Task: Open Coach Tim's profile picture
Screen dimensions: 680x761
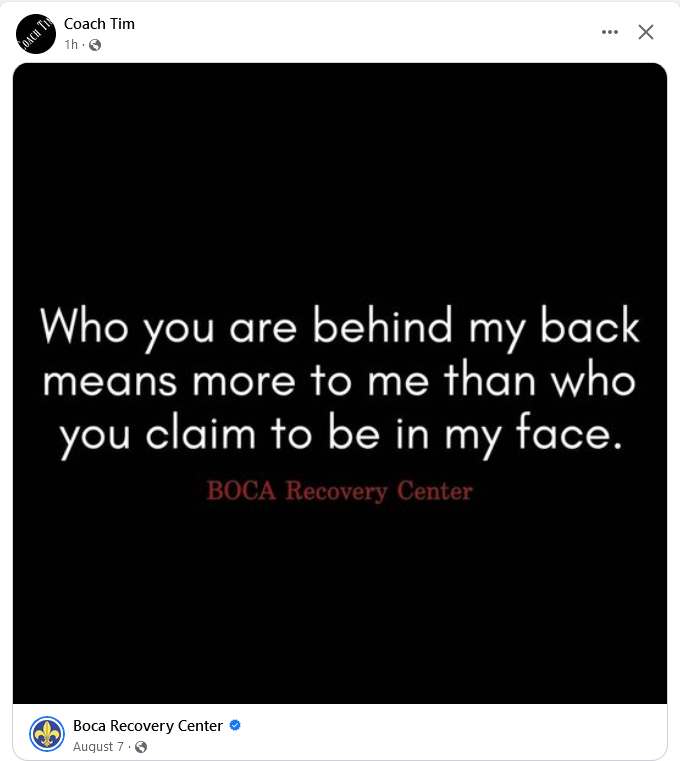Action: tap(36, 34)
